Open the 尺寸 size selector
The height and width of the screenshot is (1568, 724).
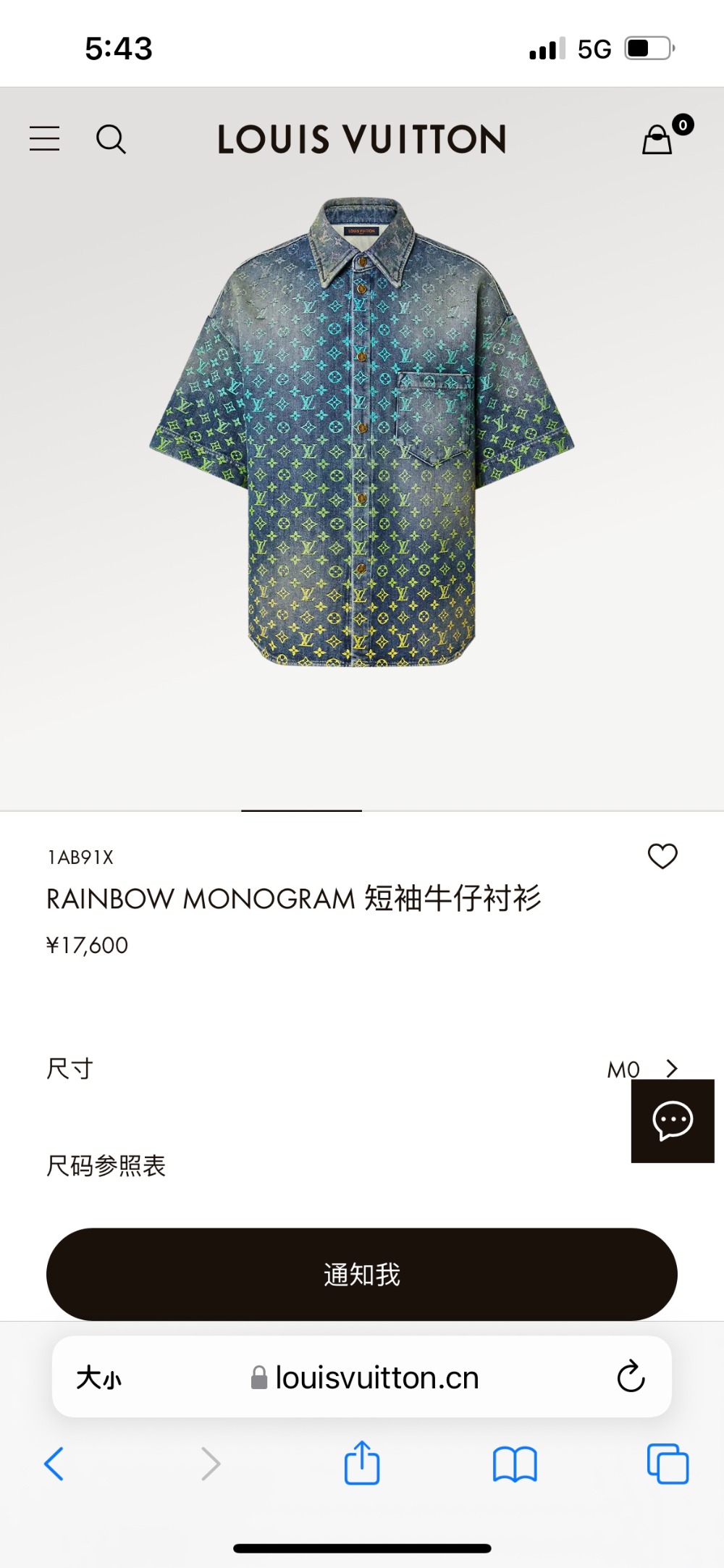pyautogui.click(x=362, y=1068)
